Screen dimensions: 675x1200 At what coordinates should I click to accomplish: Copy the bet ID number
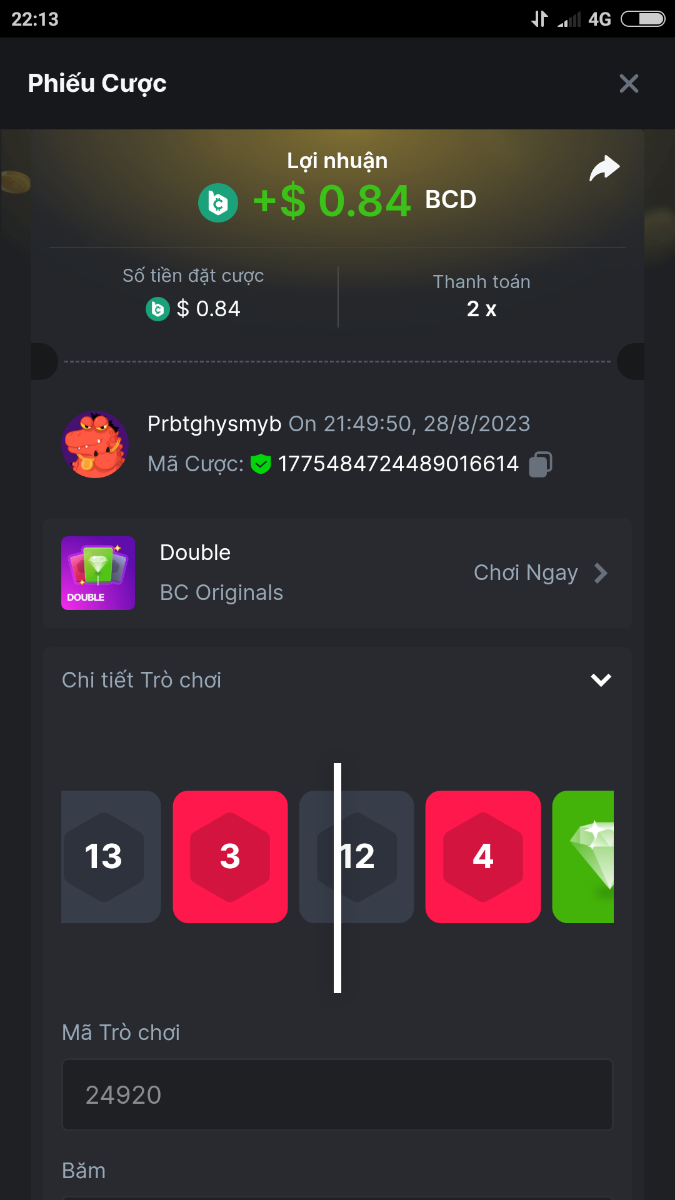(540, 464)
